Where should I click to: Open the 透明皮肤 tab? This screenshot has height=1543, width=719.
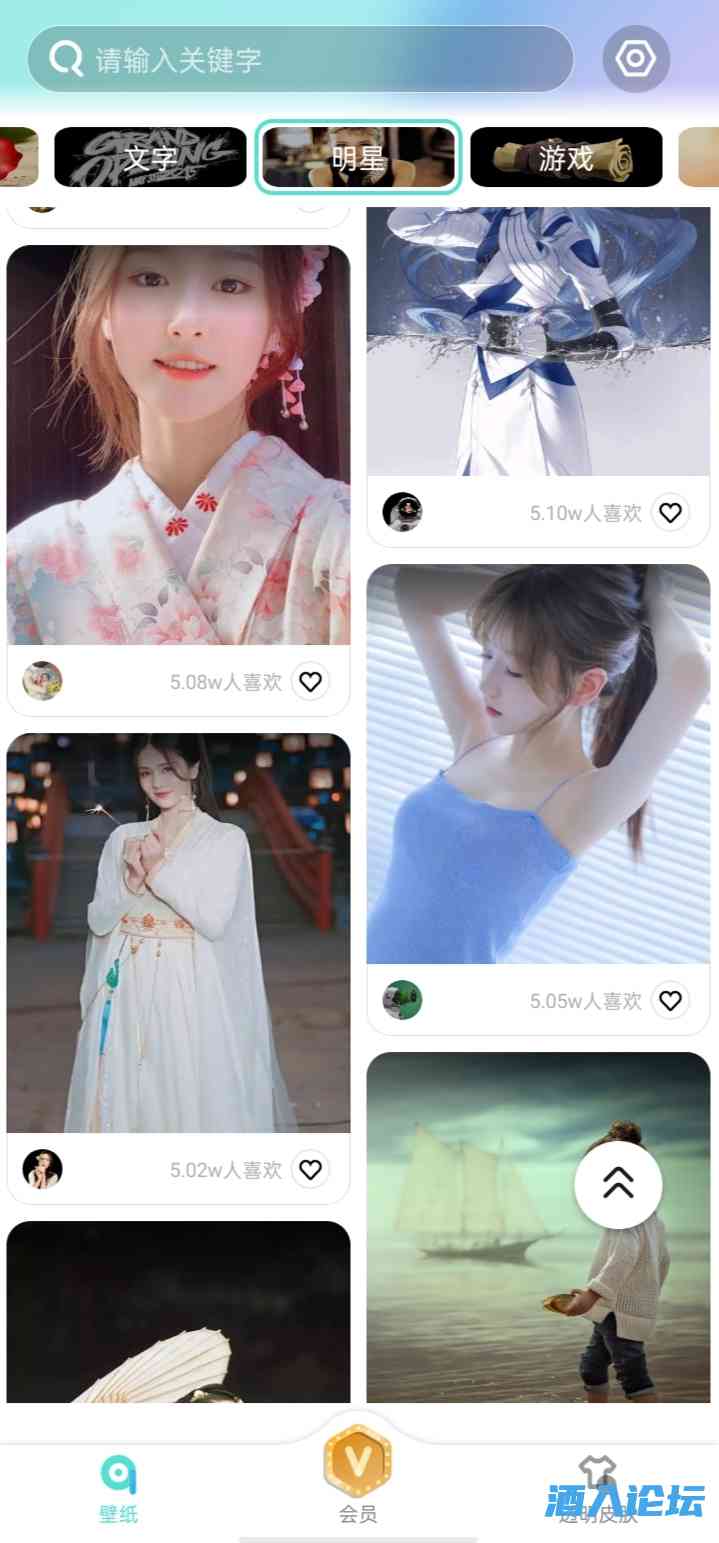598,1490
